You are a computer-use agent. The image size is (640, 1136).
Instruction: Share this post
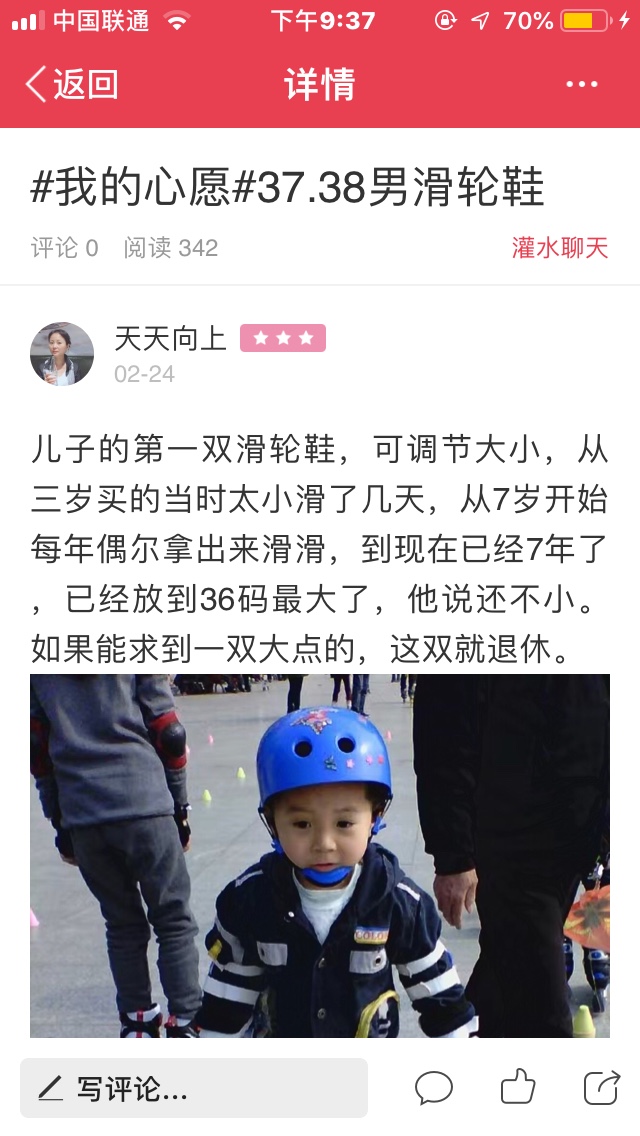point(602,1087)
